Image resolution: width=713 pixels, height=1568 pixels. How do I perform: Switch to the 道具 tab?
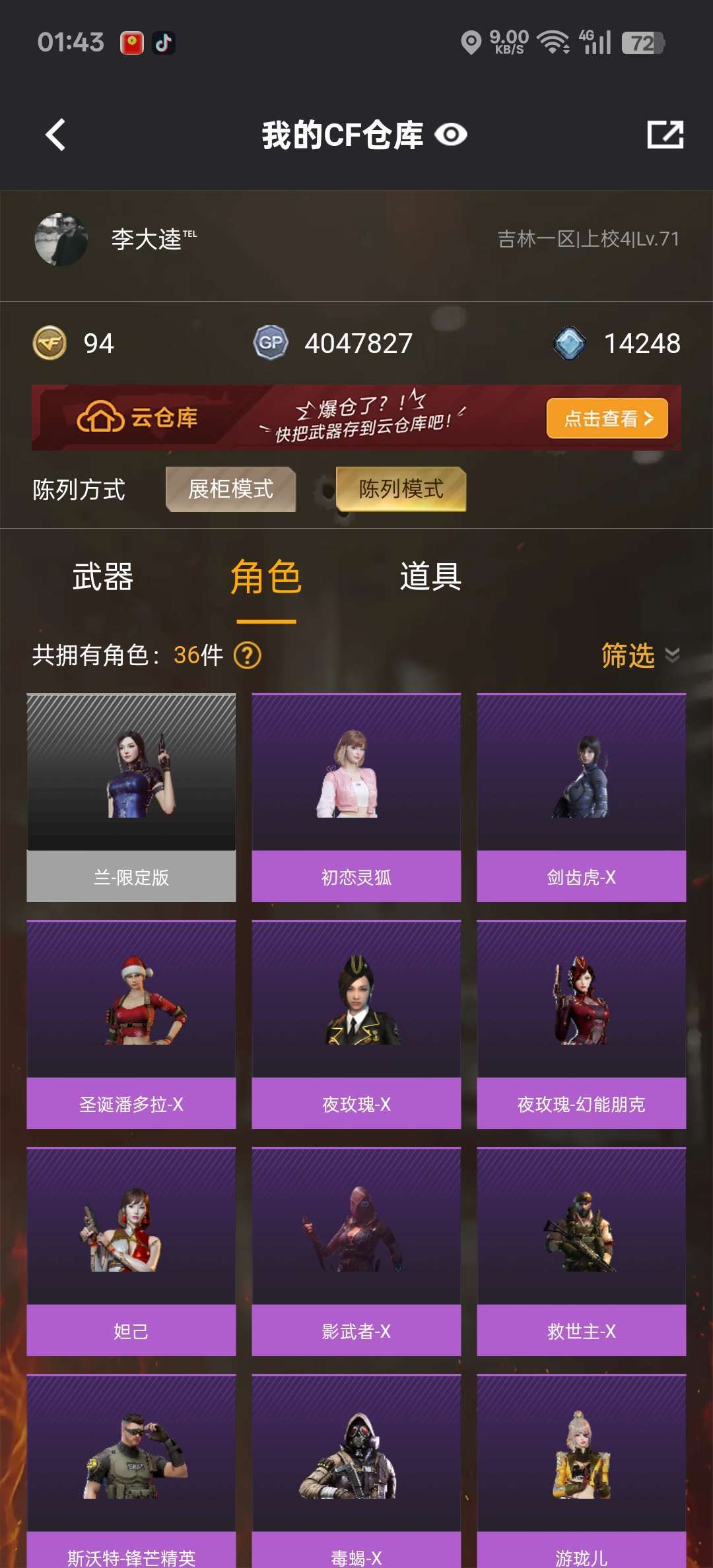[x=430, y=577]
